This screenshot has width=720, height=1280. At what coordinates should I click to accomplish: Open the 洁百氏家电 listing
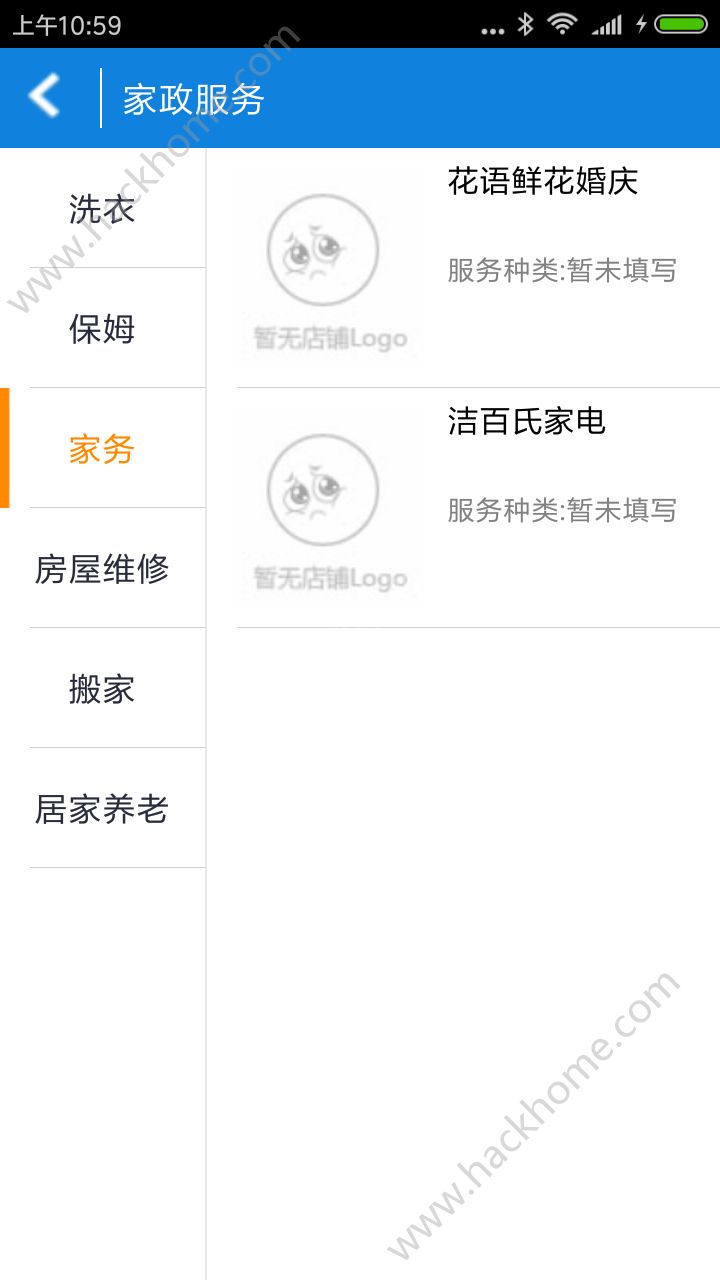click(x=529, y=422)
